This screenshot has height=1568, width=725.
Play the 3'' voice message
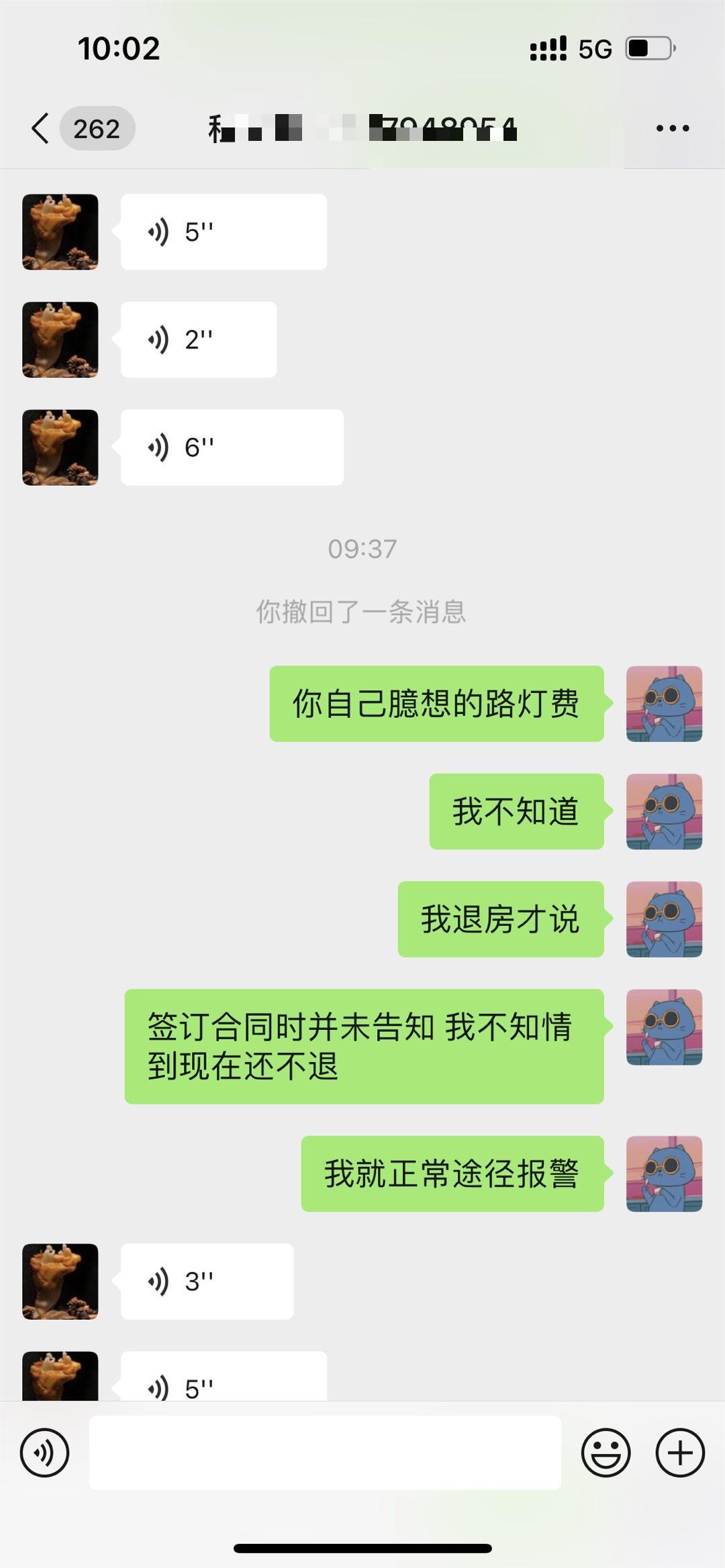[x=207, y=1282]
